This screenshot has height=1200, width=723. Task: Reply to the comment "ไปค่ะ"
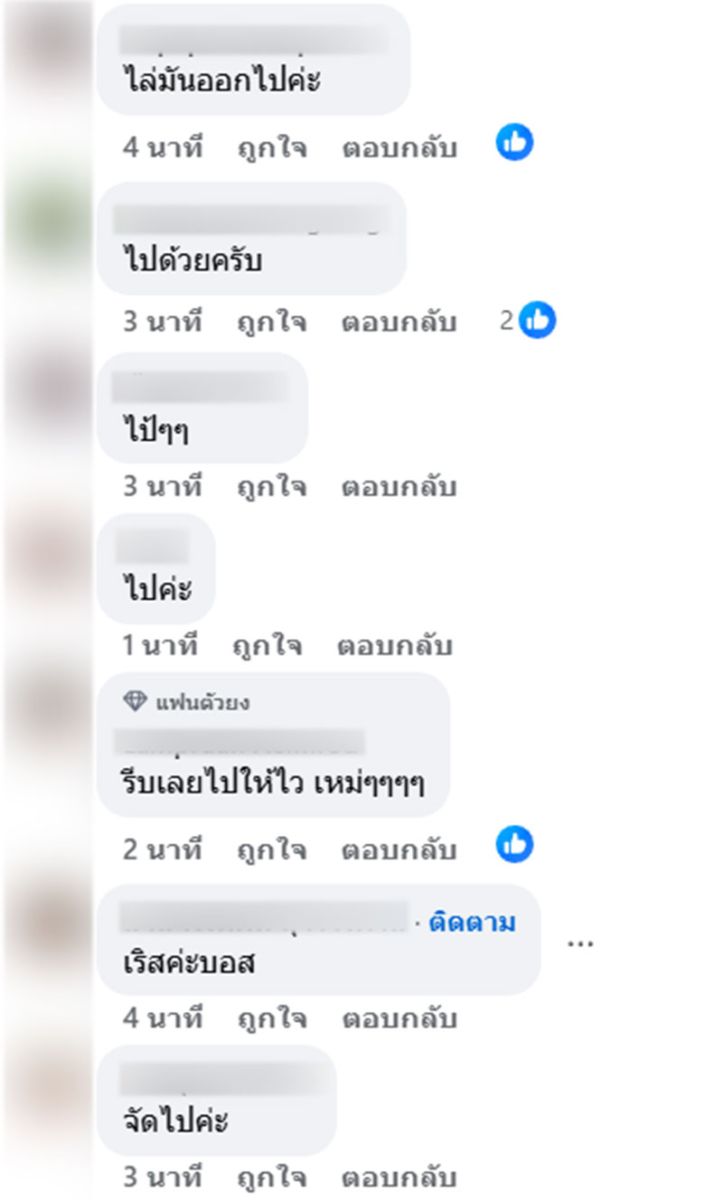point(394,645)
